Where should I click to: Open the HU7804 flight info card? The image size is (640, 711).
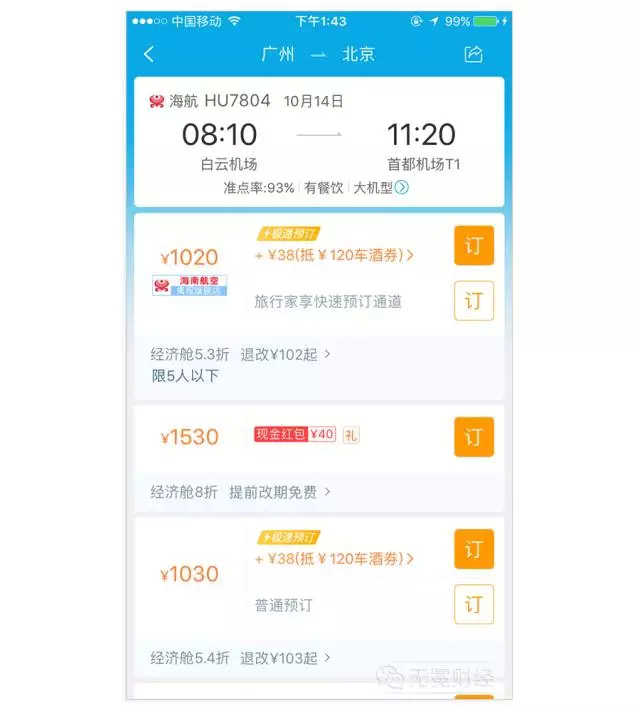click(x=319, y=140)
